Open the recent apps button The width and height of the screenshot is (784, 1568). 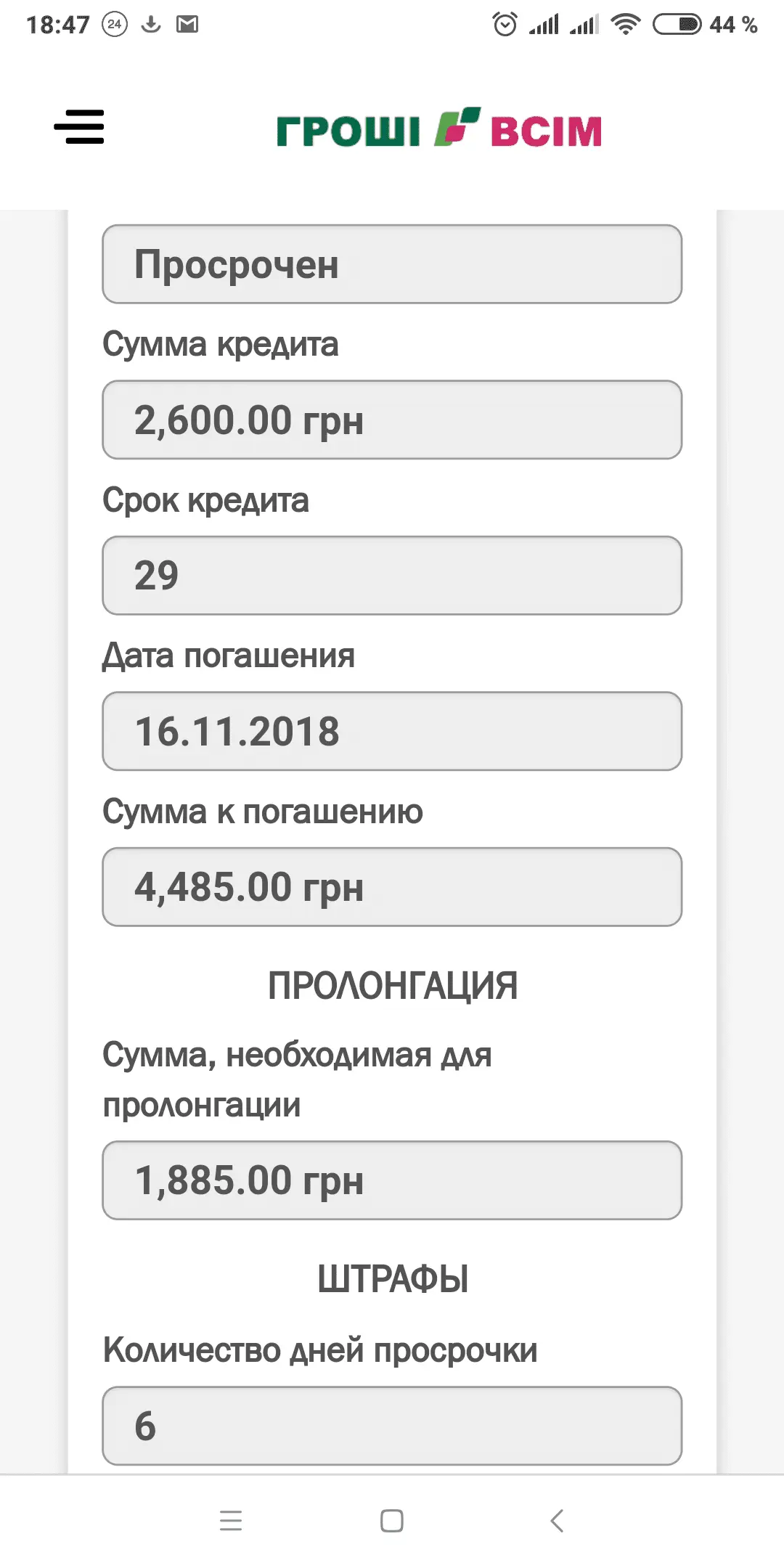tap(231, 1520)
